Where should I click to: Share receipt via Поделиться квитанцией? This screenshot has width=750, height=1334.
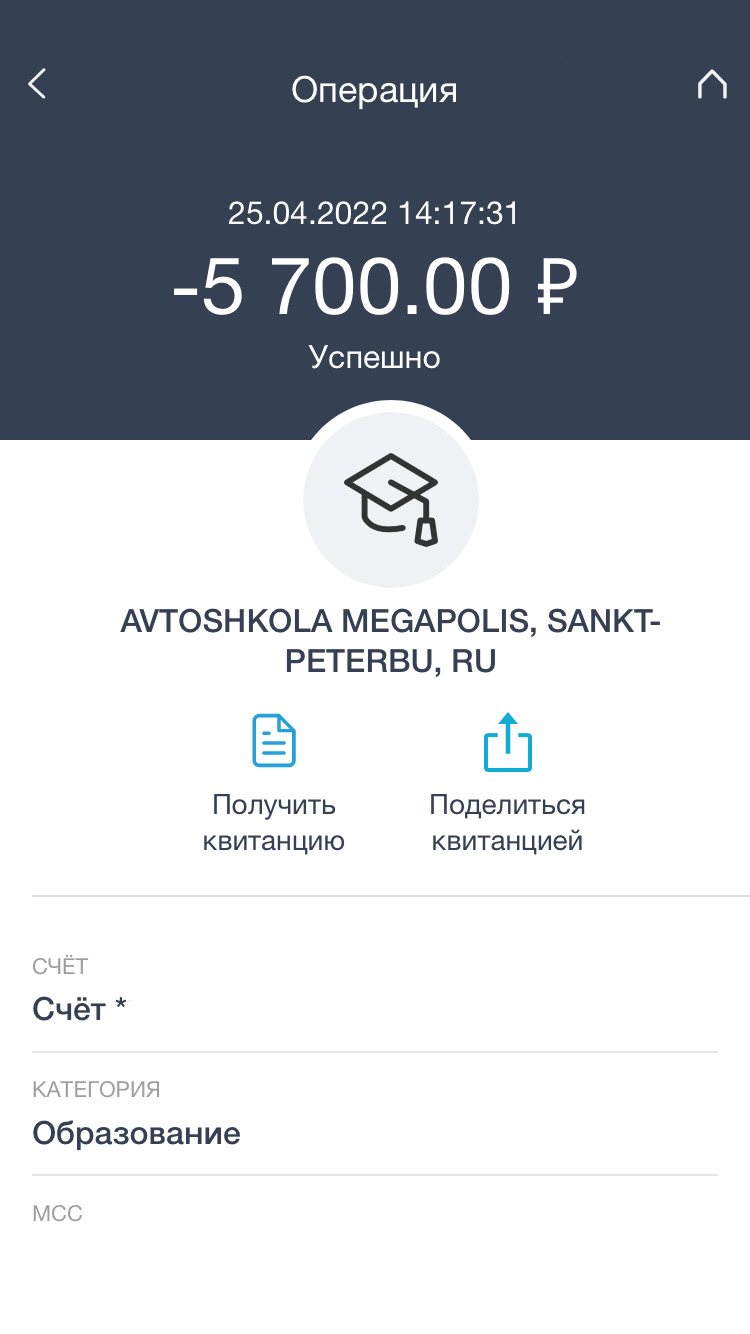pos(507,782)
